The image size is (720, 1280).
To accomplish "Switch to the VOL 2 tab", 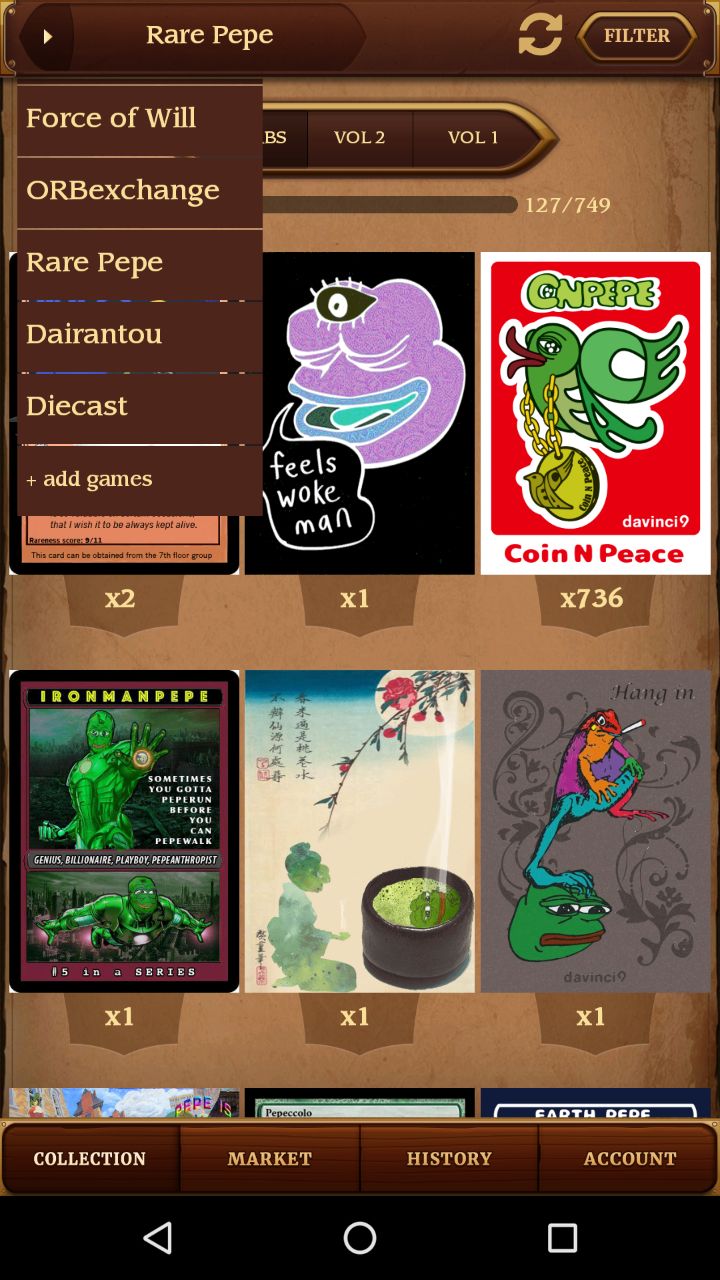I will [360, 138].
